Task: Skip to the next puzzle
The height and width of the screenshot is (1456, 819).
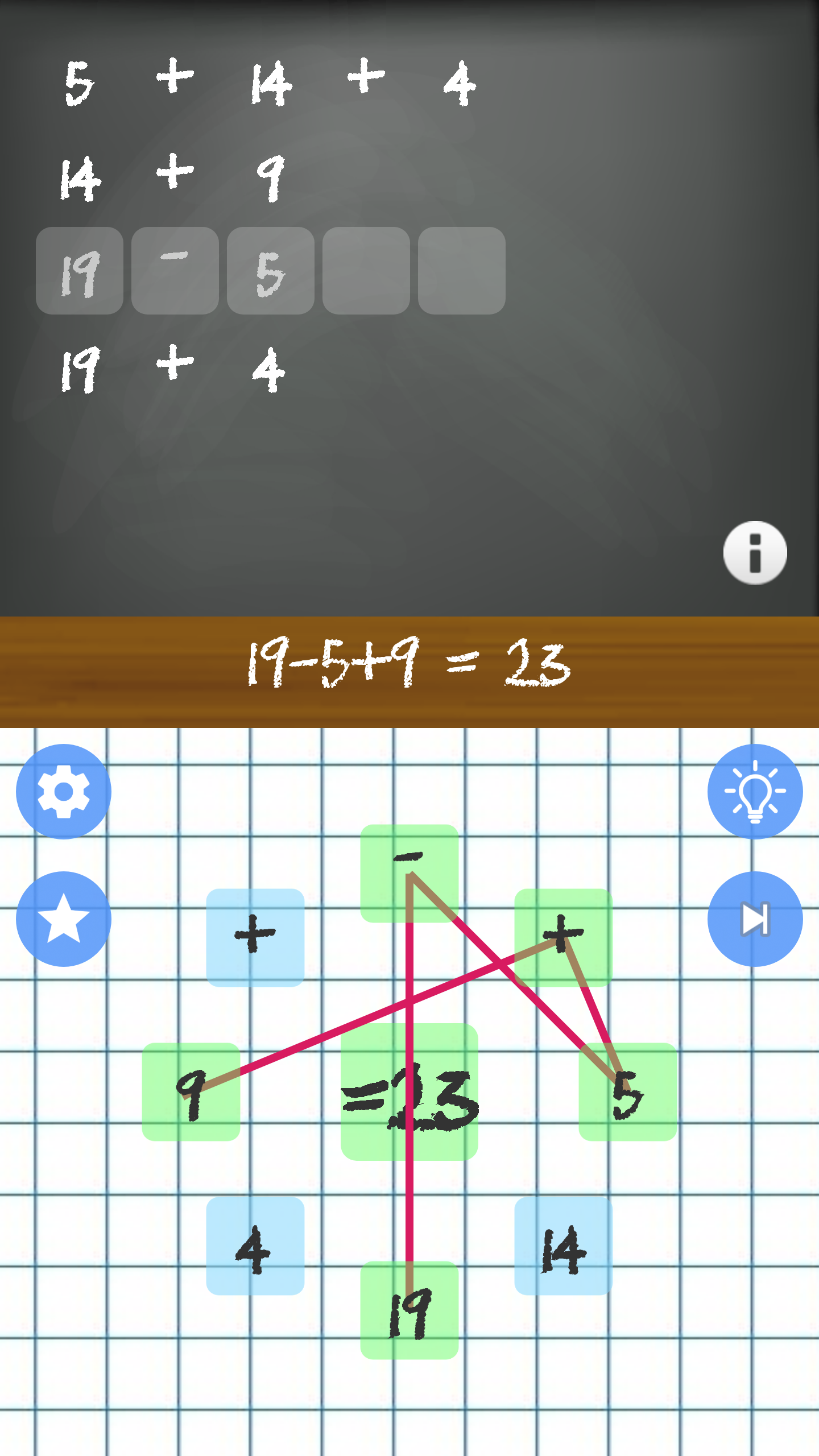Action: [x=755, y=919]
